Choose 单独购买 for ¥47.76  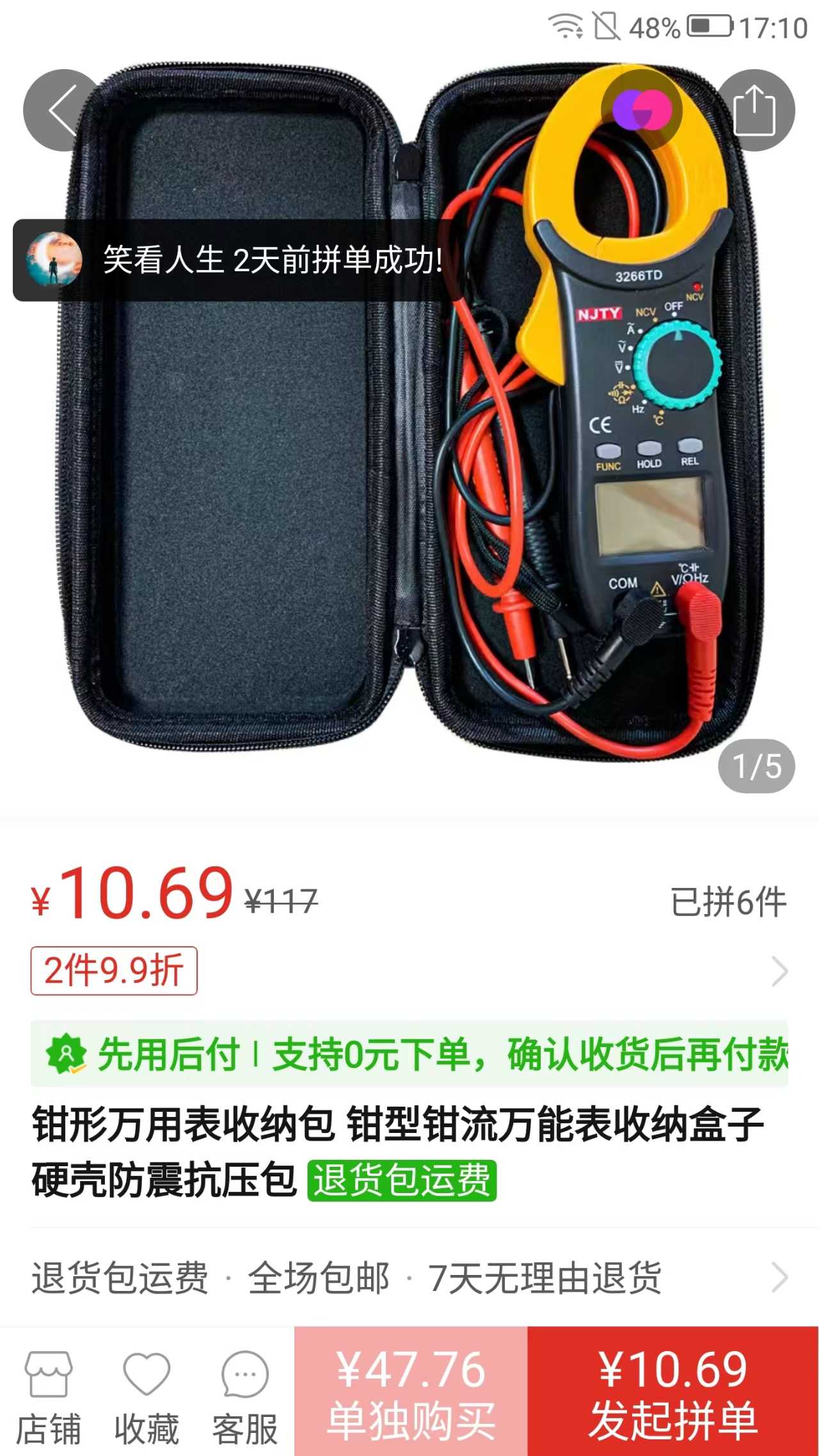pyautogui.click(x=411, y=1391)
